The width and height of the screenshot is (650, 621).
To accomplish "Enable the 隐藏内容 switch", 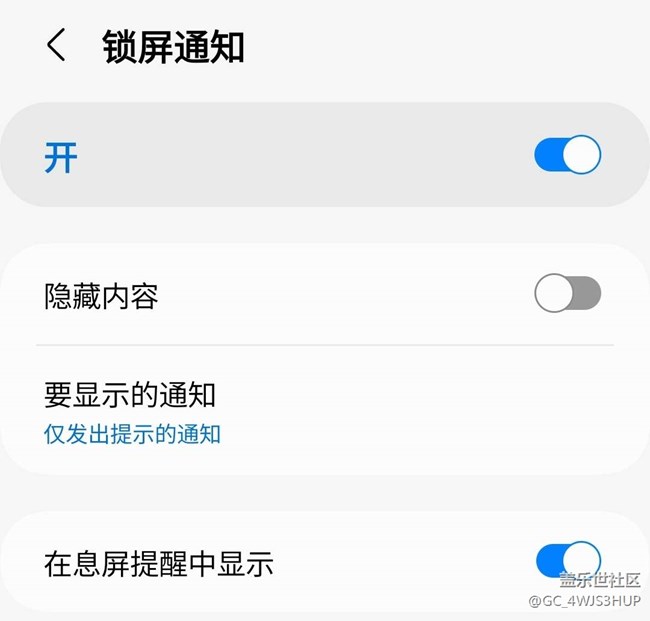I will 567,294.
